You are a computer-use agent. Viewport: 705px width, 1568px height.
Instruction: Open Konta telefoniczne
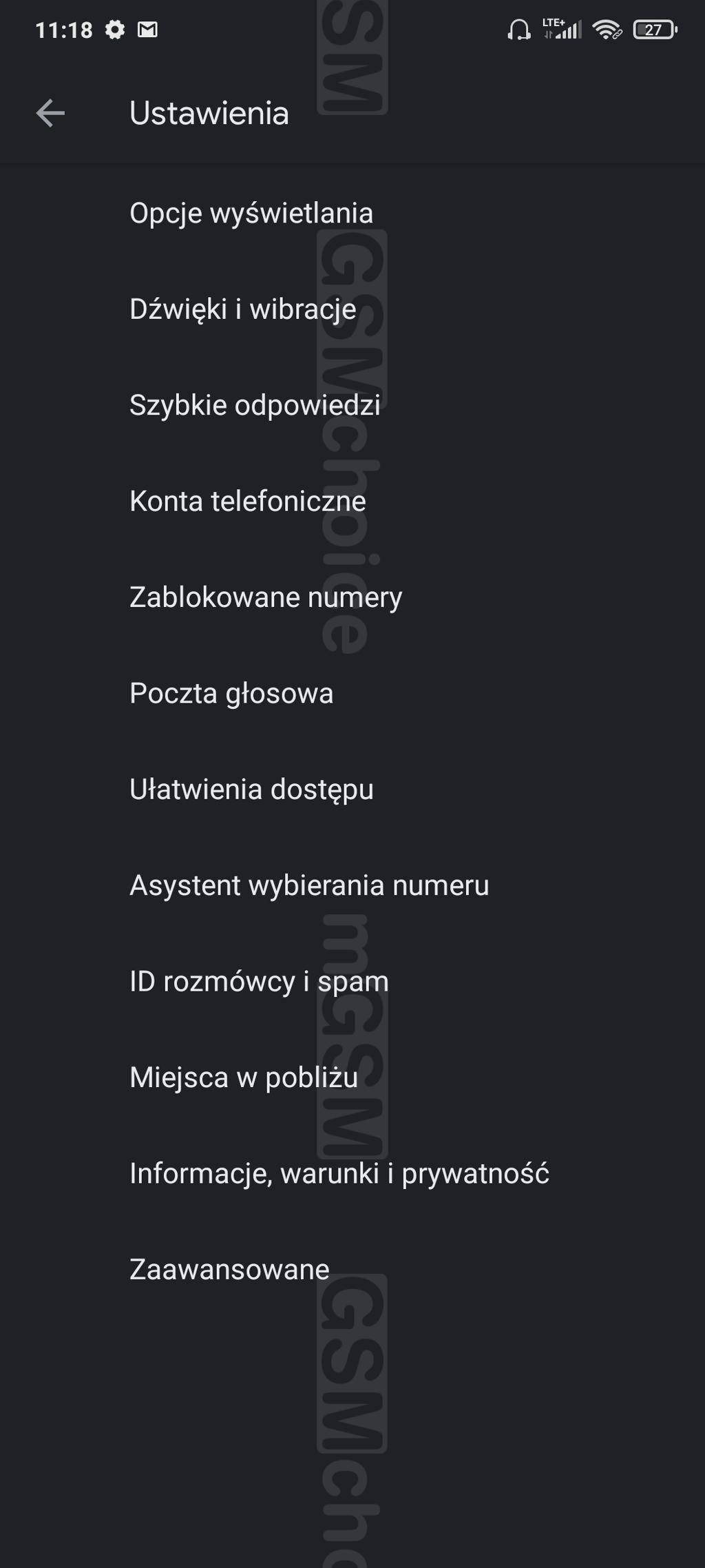tap(352, 501)
